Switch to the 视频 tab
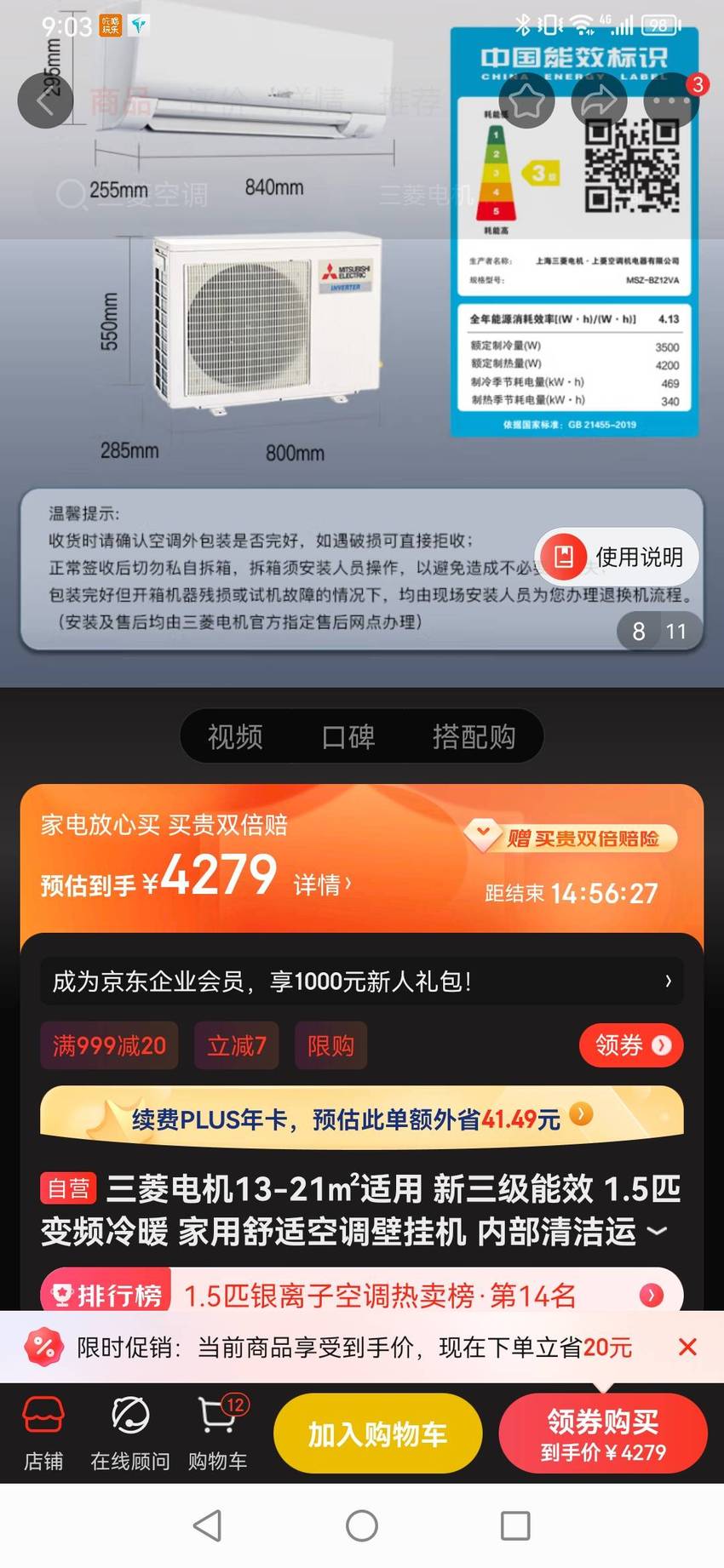 pos(235,736)
